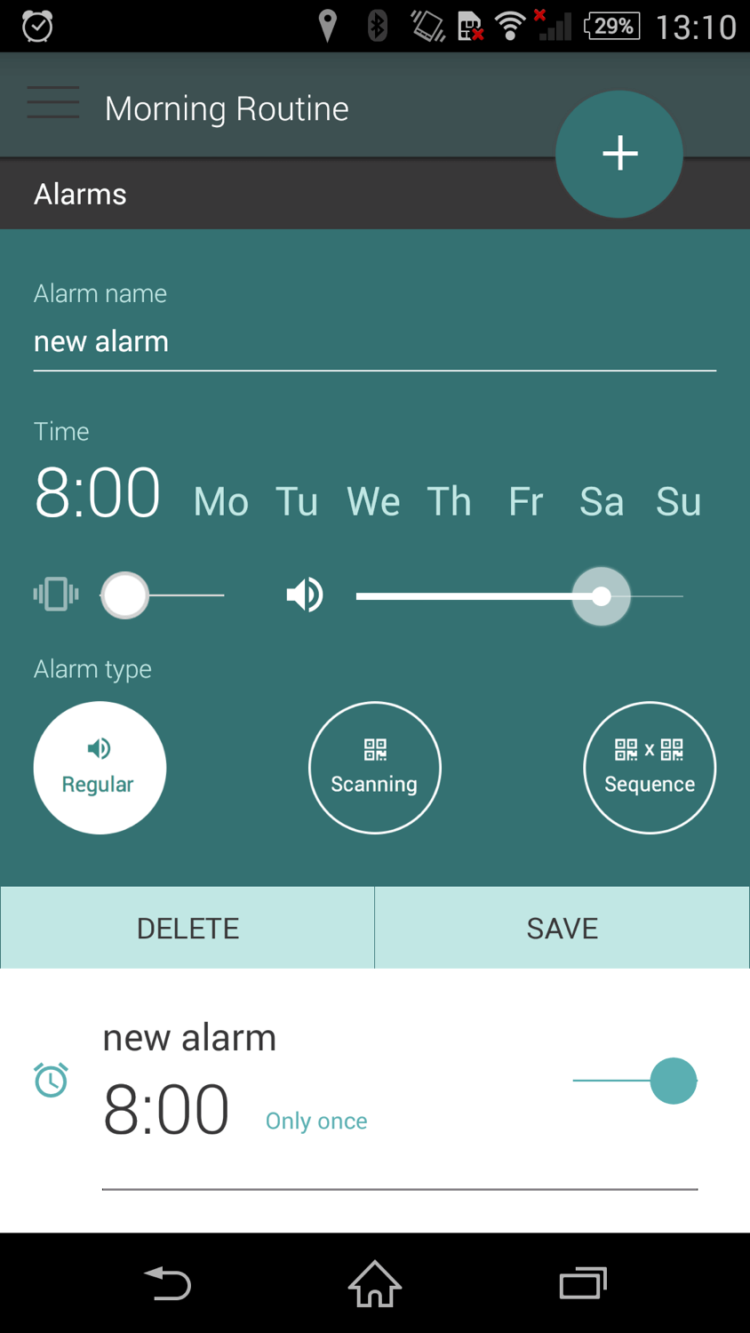Image resolution: width=750 pixels, height=1333 pixels.
Task: Turn off the new alarm switch
Action: (671, 1081)
